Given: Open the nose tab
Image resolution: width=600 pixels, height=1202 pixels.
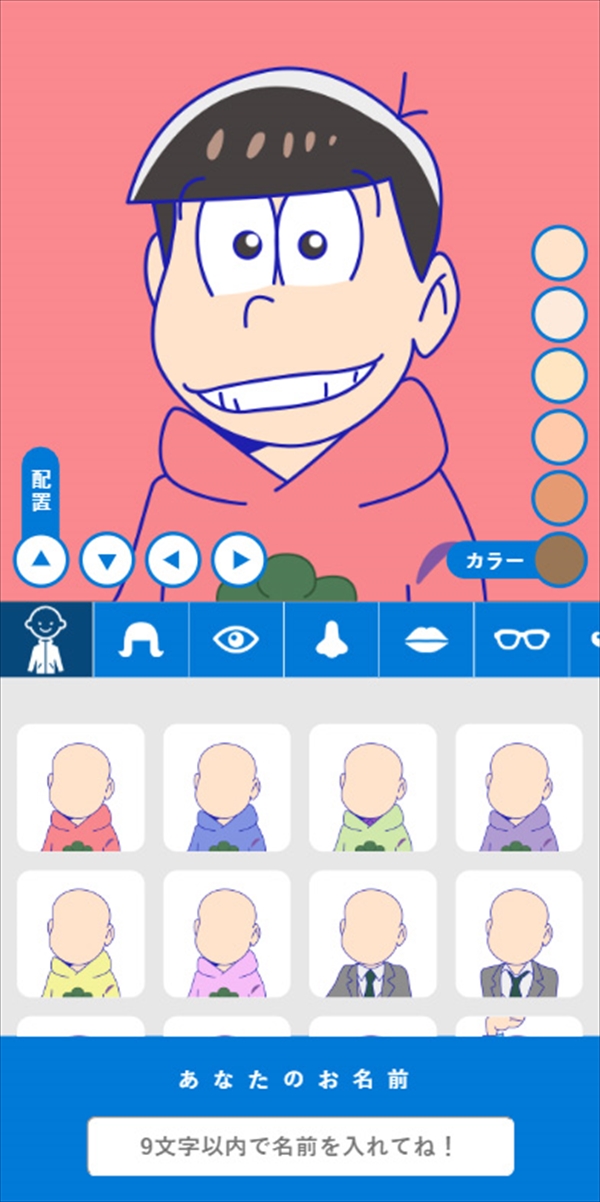Looking at the screenshot, I should point(331,639).
